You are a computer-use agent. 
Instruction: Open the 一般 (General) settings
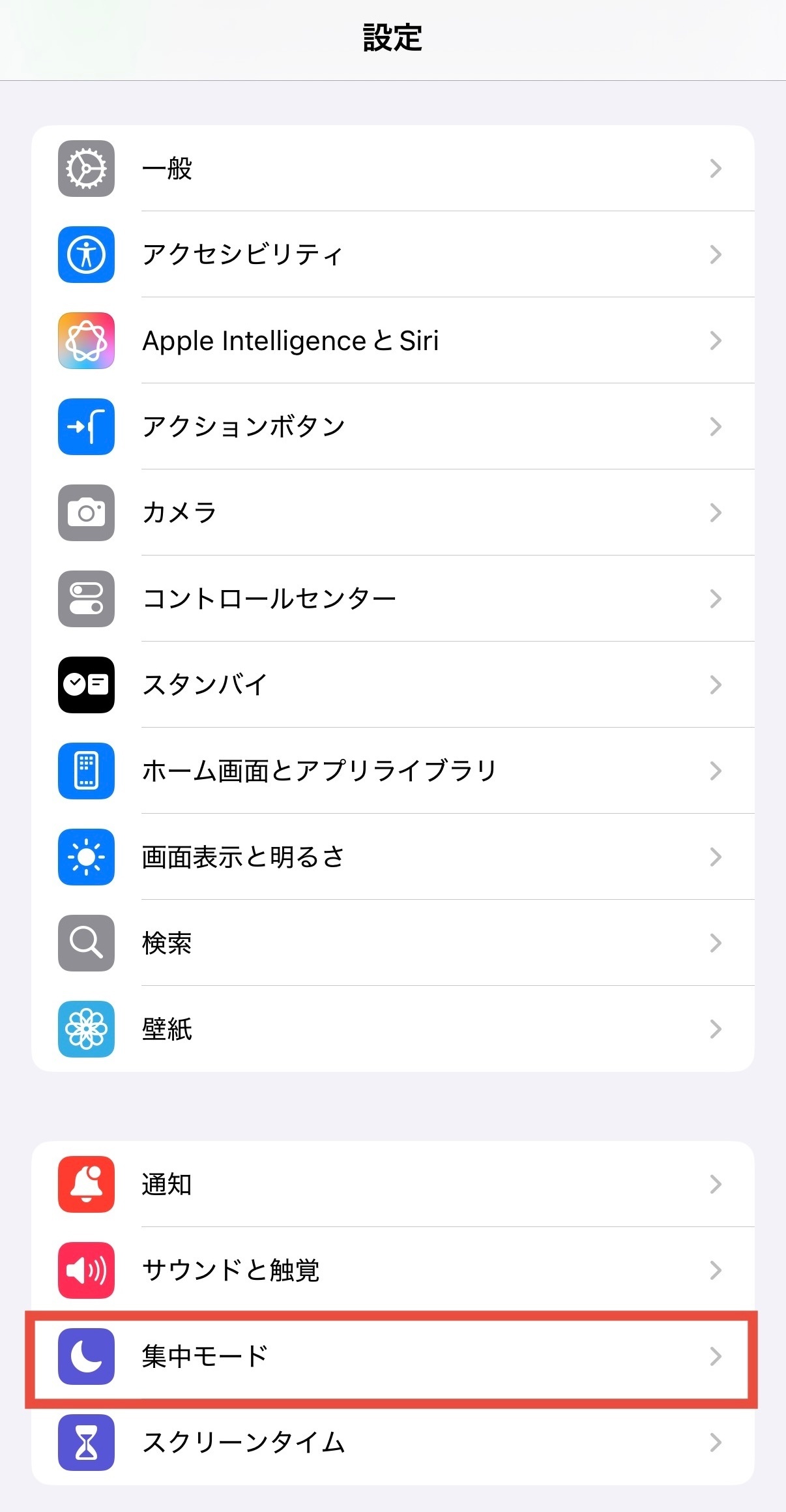coord(392,168)
